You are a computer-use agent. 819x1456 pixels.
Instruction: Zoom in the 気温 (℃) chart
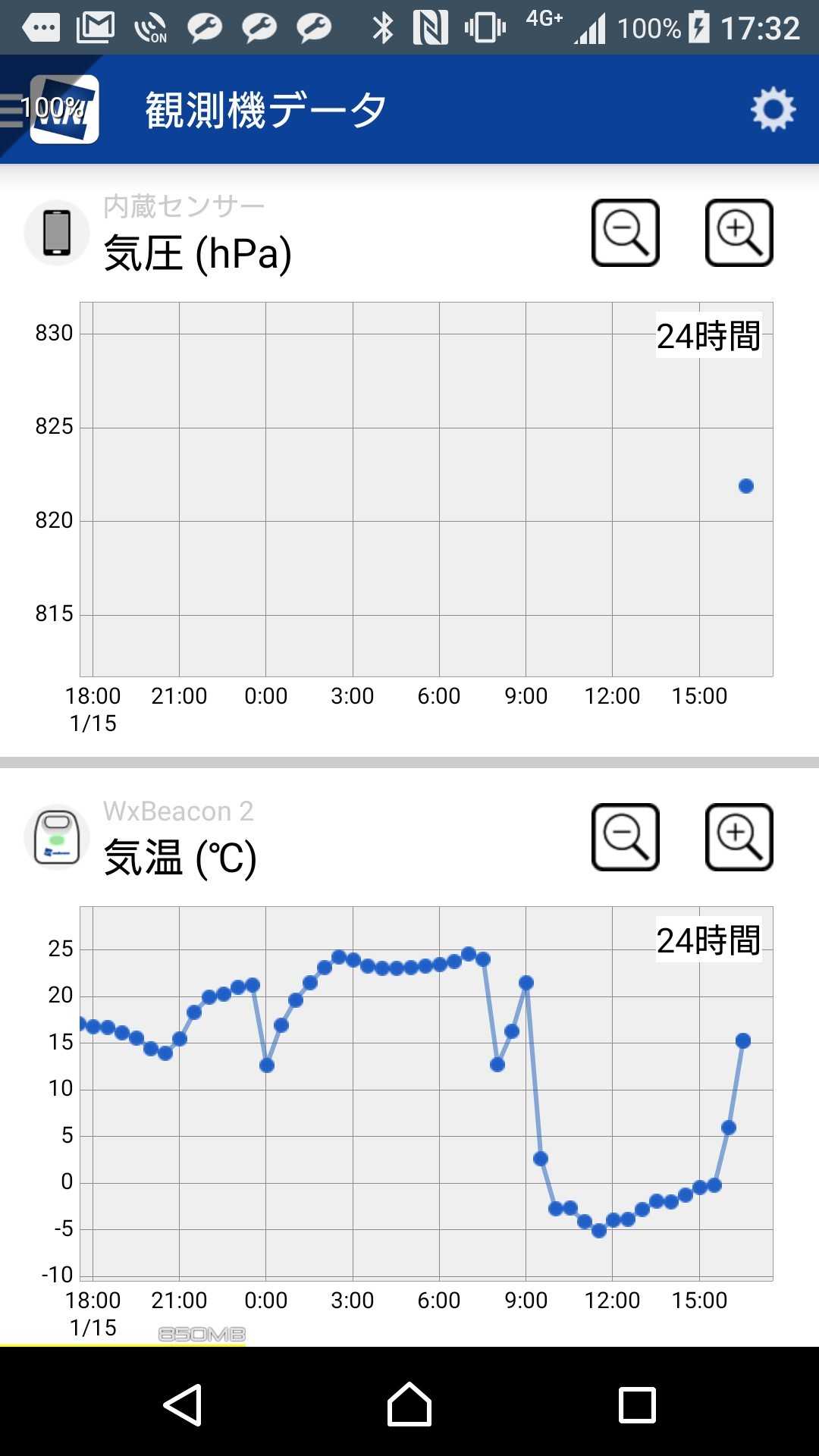(x=739, y=837)
